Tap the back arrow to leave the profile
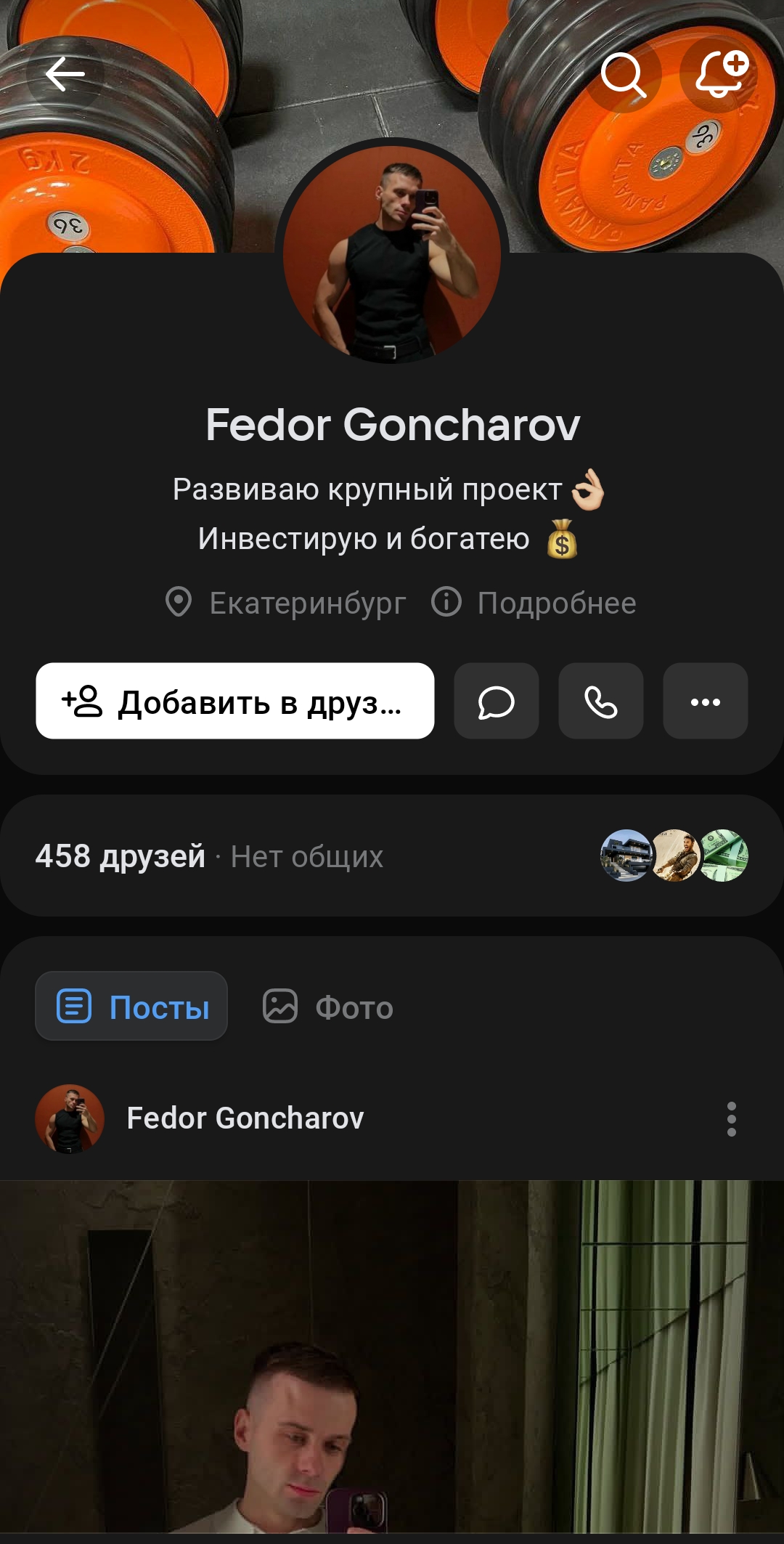784x1544 pixels. (64, 73)
